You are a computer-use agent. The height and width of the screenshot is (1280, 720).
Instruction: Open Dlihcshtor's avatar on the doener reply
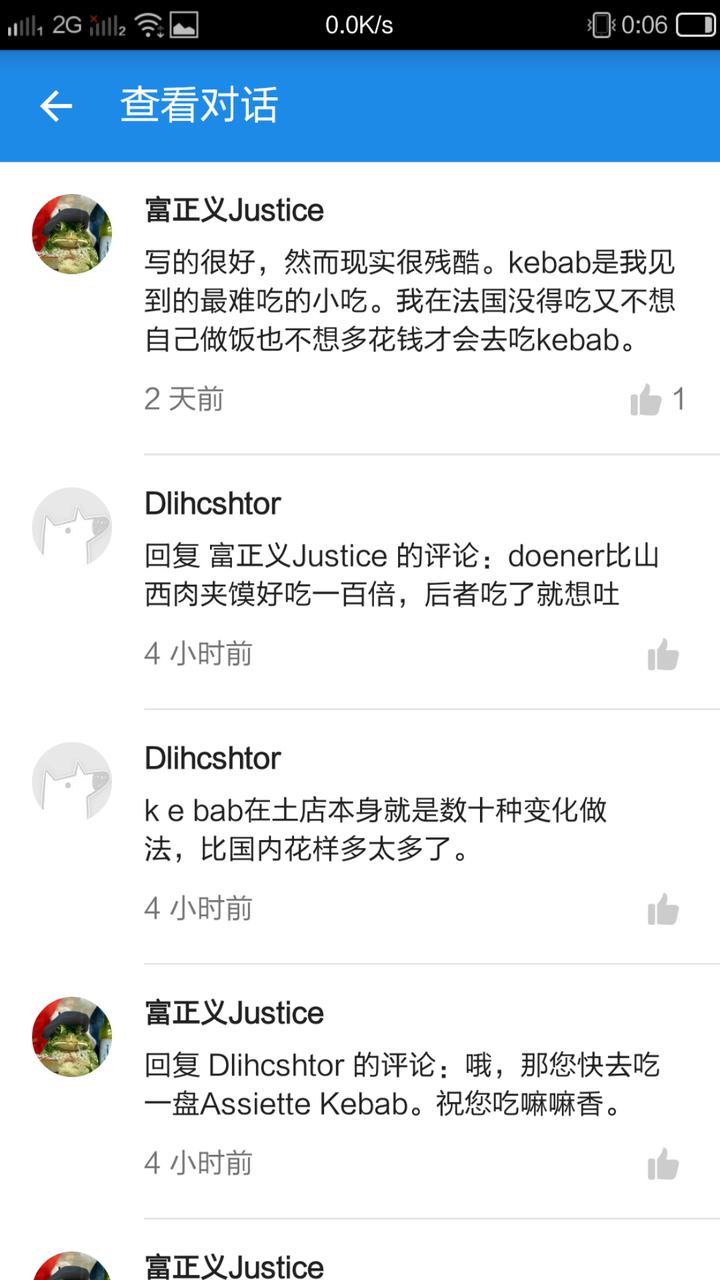(x=72, y=527)
